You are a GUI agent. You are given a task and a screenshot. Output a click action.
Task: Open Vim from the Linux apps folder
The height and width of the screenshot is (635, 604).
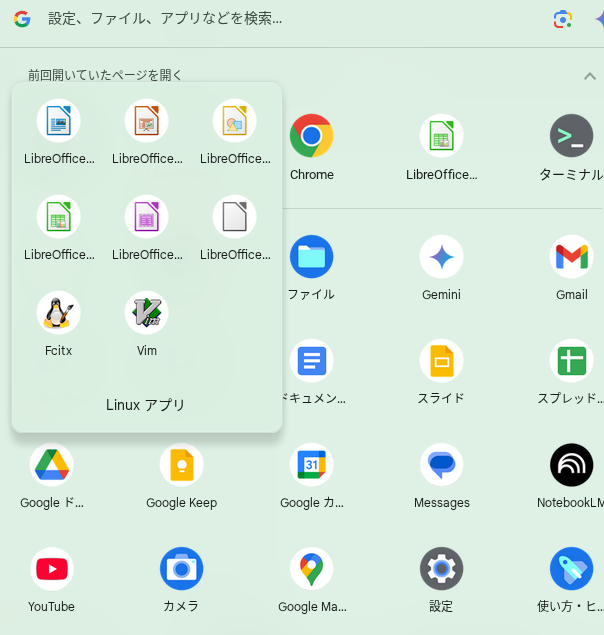point(147,314)
